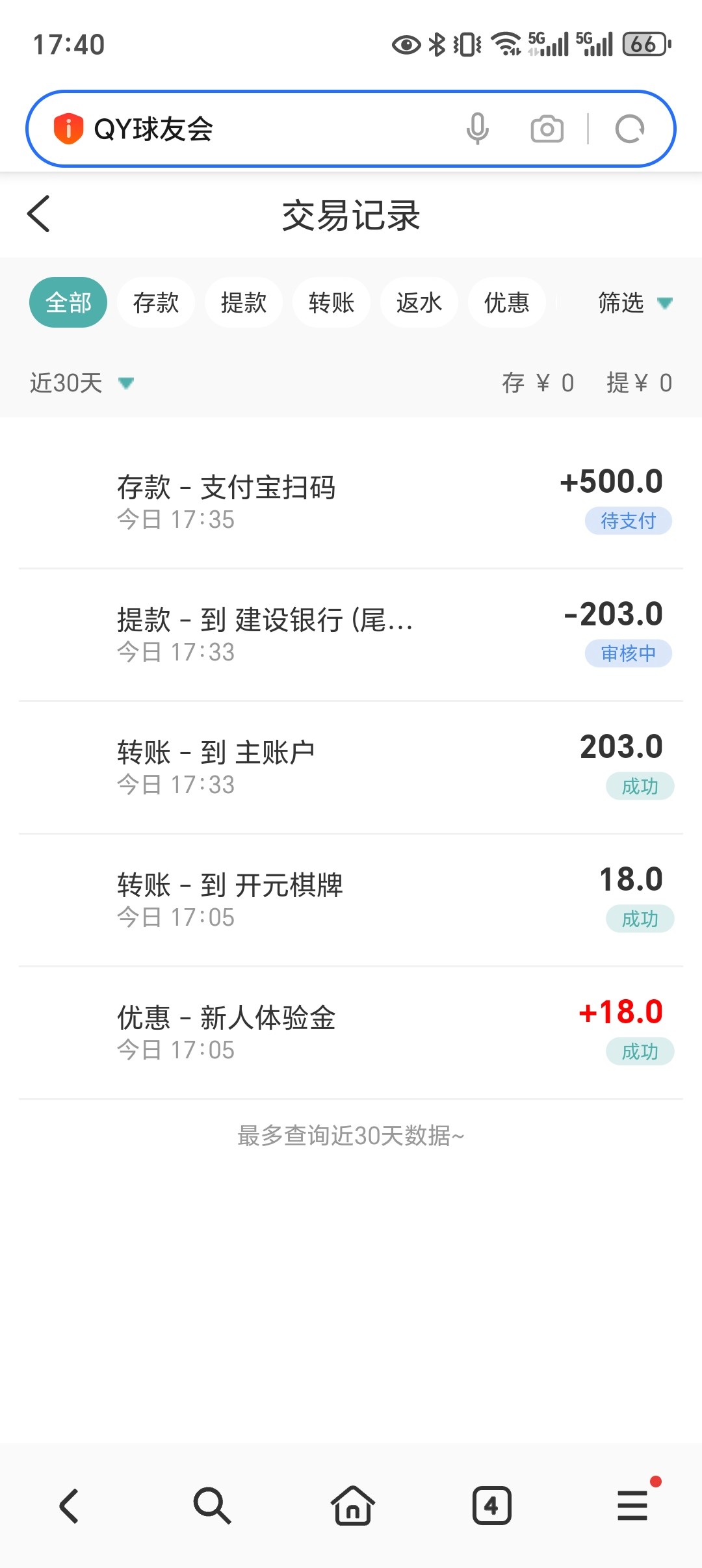Open the 提款 - 到 建设银行 record
The image size is (702, 1568).
pos(351,634)
